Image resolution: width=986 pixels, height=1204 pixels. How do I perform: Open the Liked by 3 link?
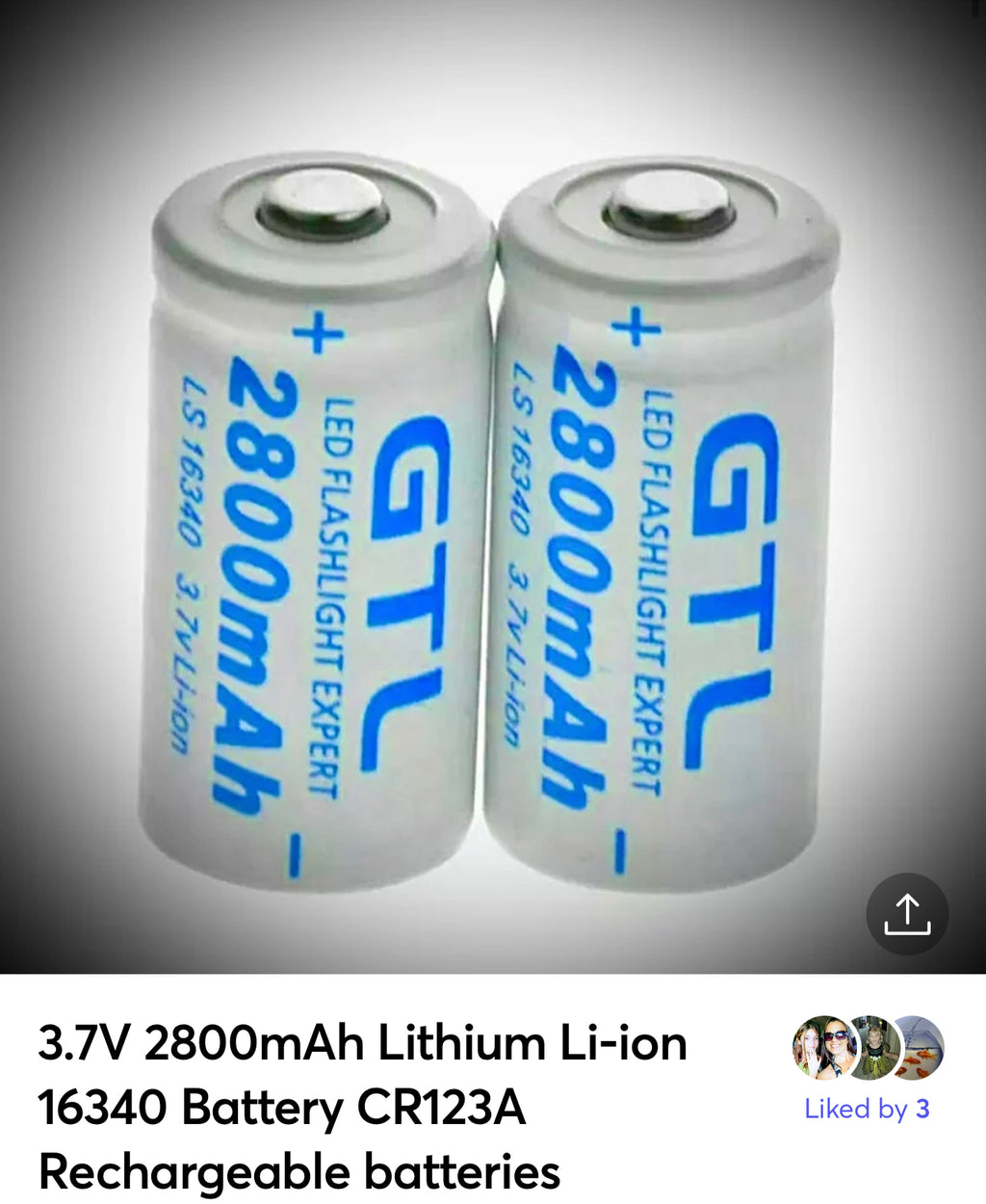tap(869, 1108)
